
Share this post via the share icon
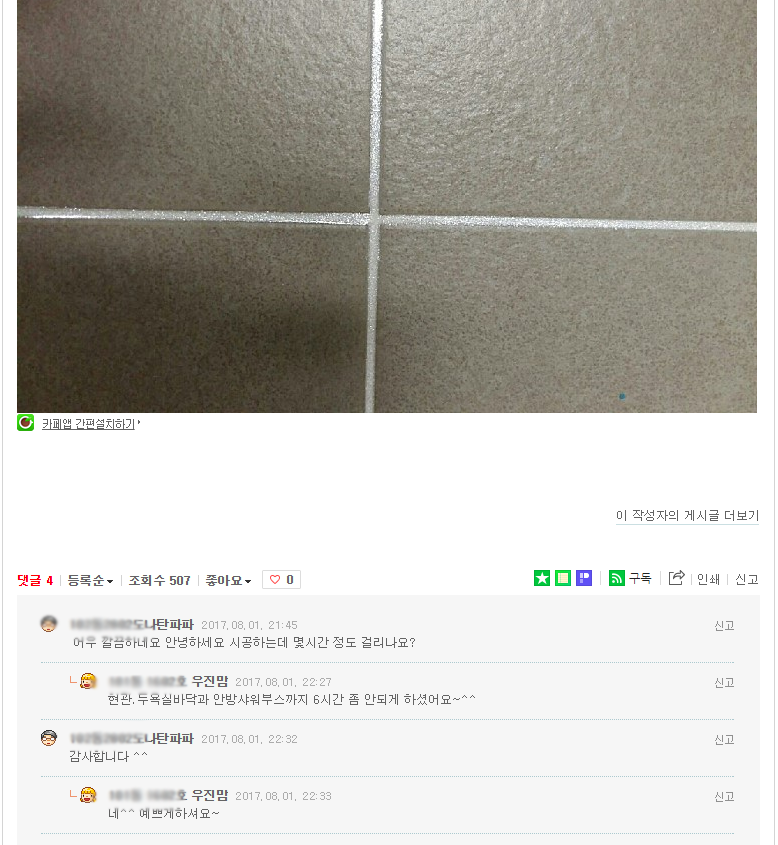pyautogui.click(x=676, y=578)
